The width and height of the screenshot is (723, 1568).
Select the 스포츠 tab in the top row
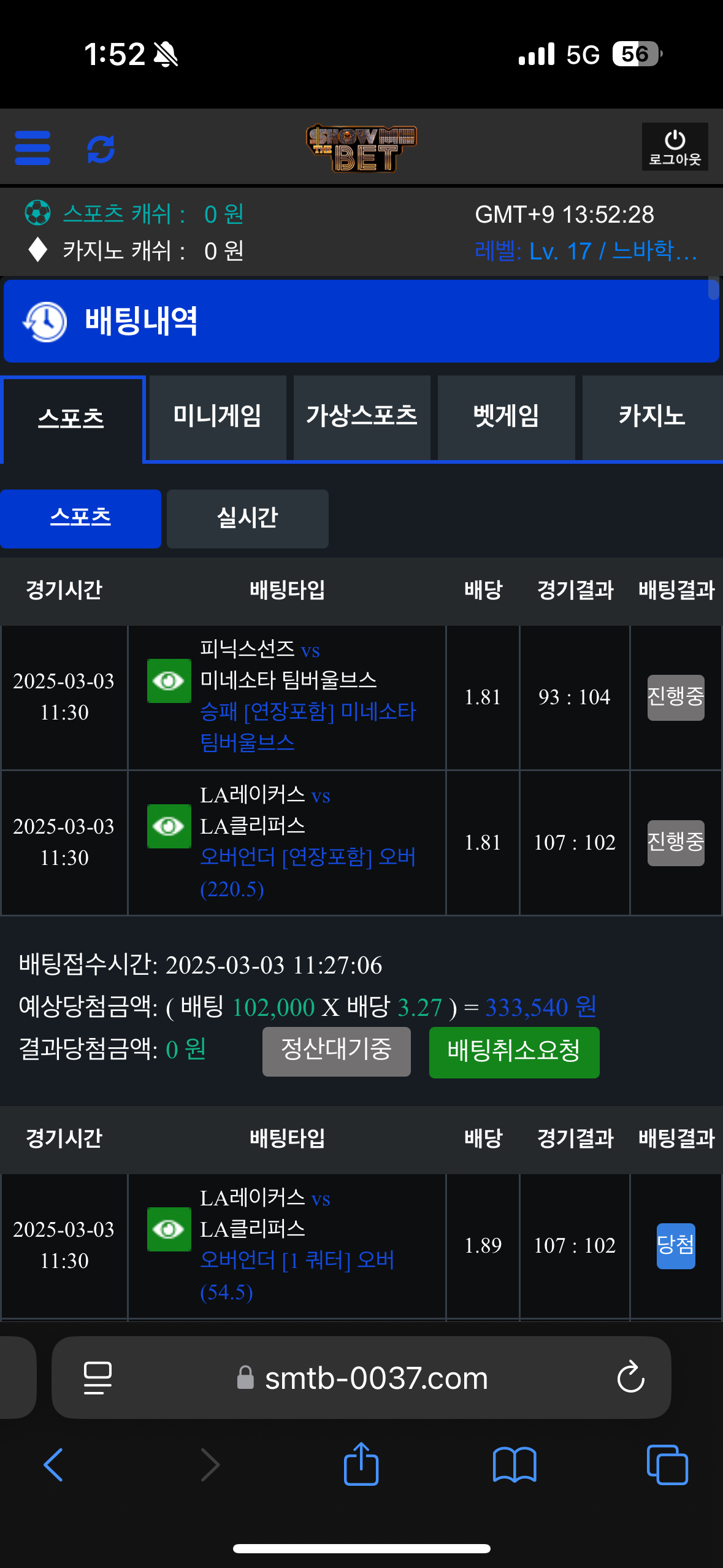pyautogui.click(x=72, y=419)
